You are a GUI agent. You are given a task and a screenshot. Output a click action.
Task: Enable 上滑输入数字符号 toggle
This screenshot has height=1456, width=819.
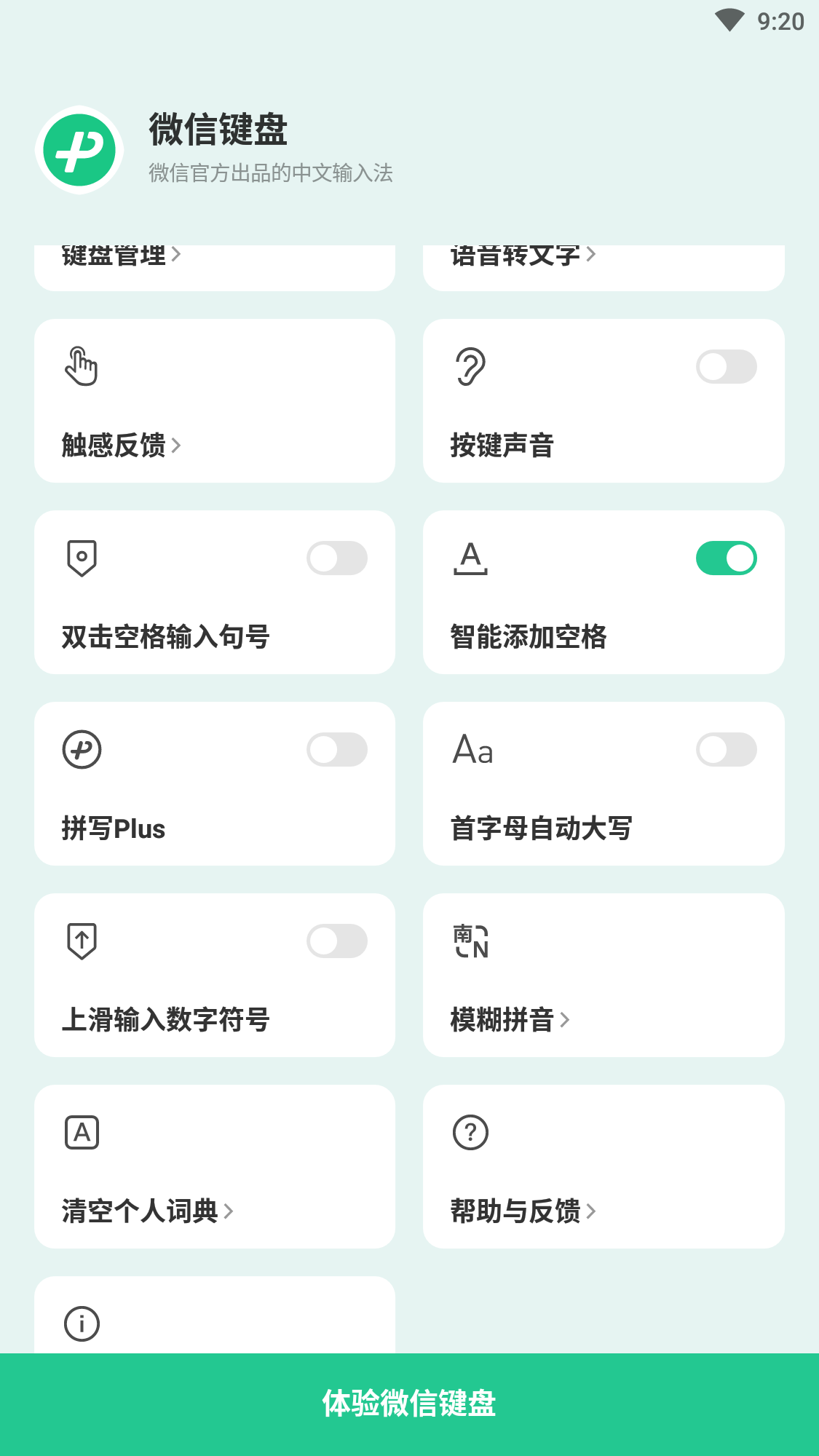click(337, 941)
